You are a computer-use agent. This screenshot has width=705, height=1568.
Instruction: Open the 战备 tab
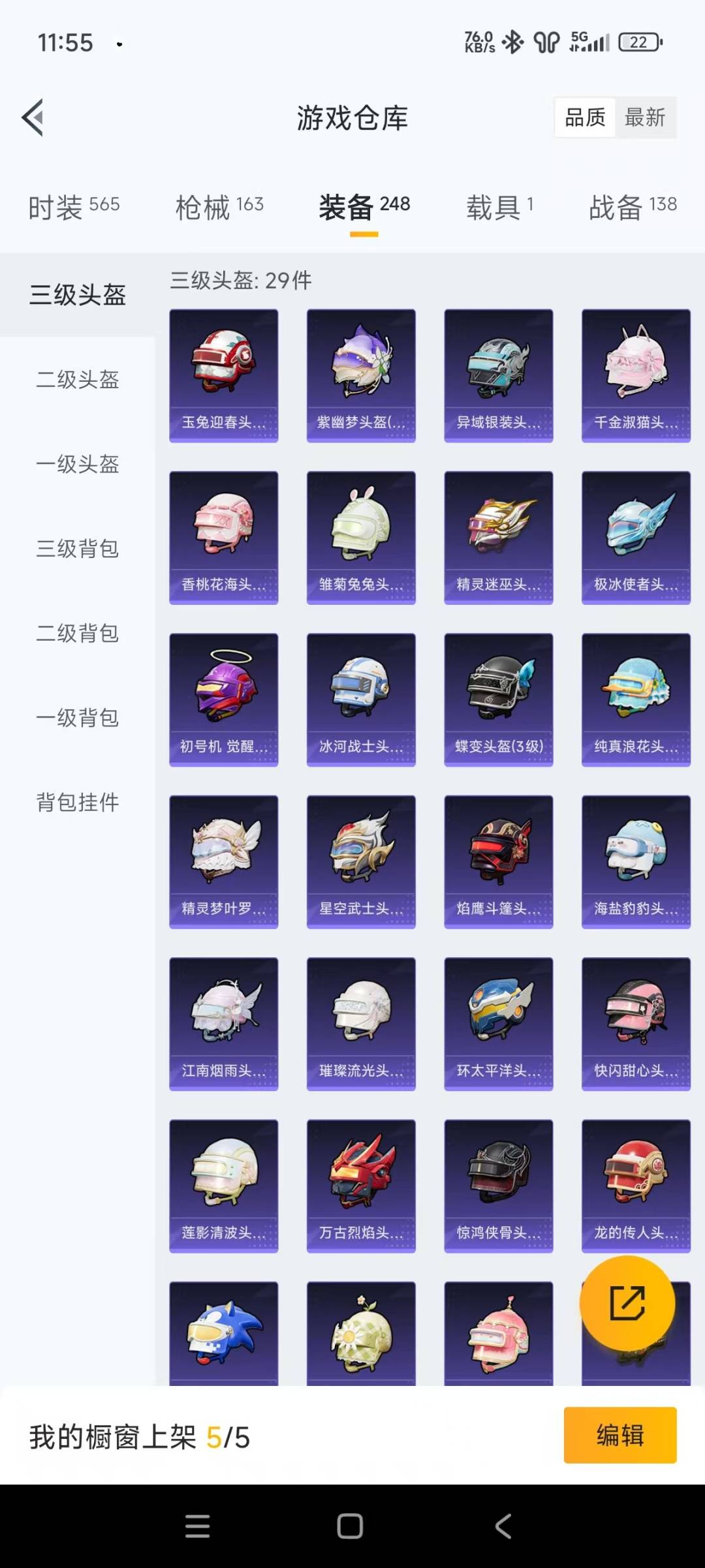click(x=633, y=208)
